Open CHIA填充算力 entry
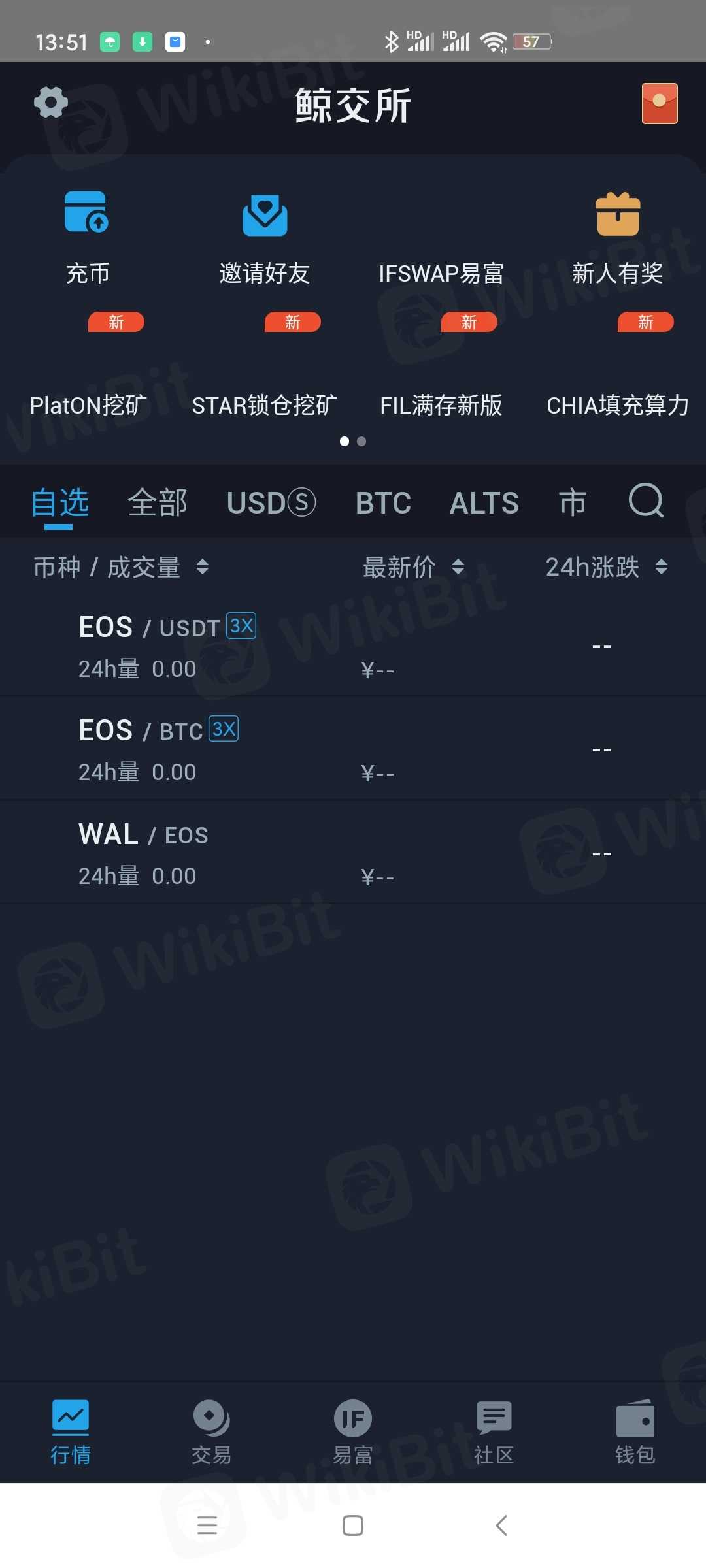 (617, 405)
